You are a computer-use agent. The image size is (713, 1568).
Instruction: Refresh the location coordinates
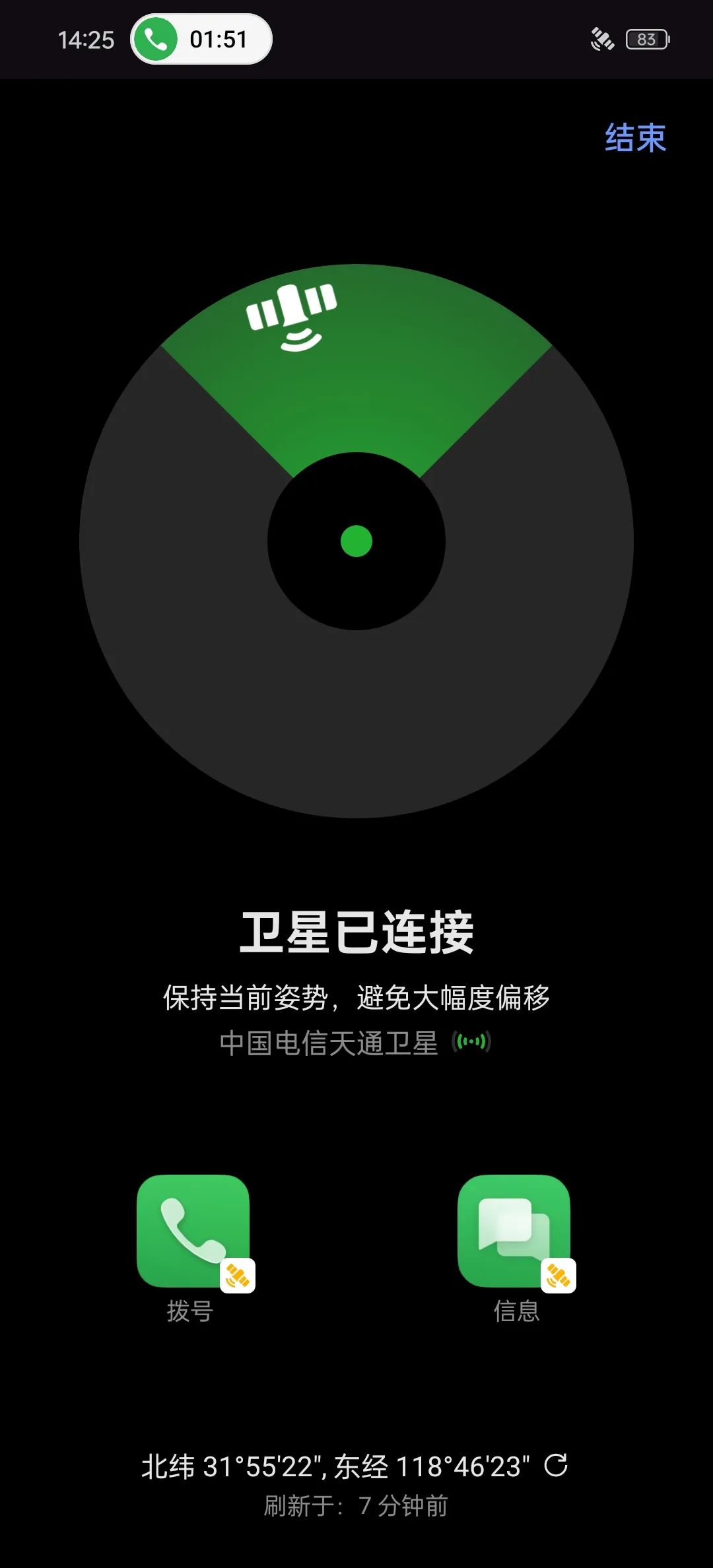coord(556,1465)
